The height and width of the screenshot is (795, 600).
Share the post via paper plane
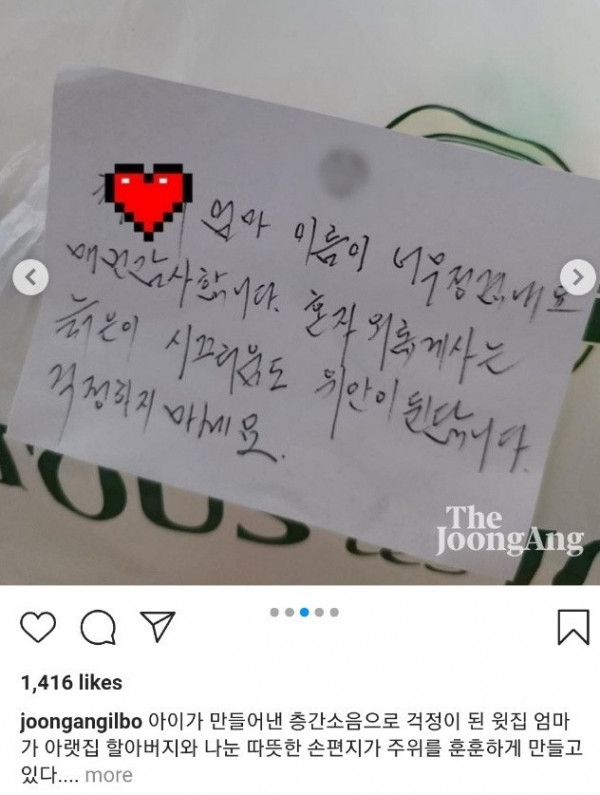click(156, 627)
